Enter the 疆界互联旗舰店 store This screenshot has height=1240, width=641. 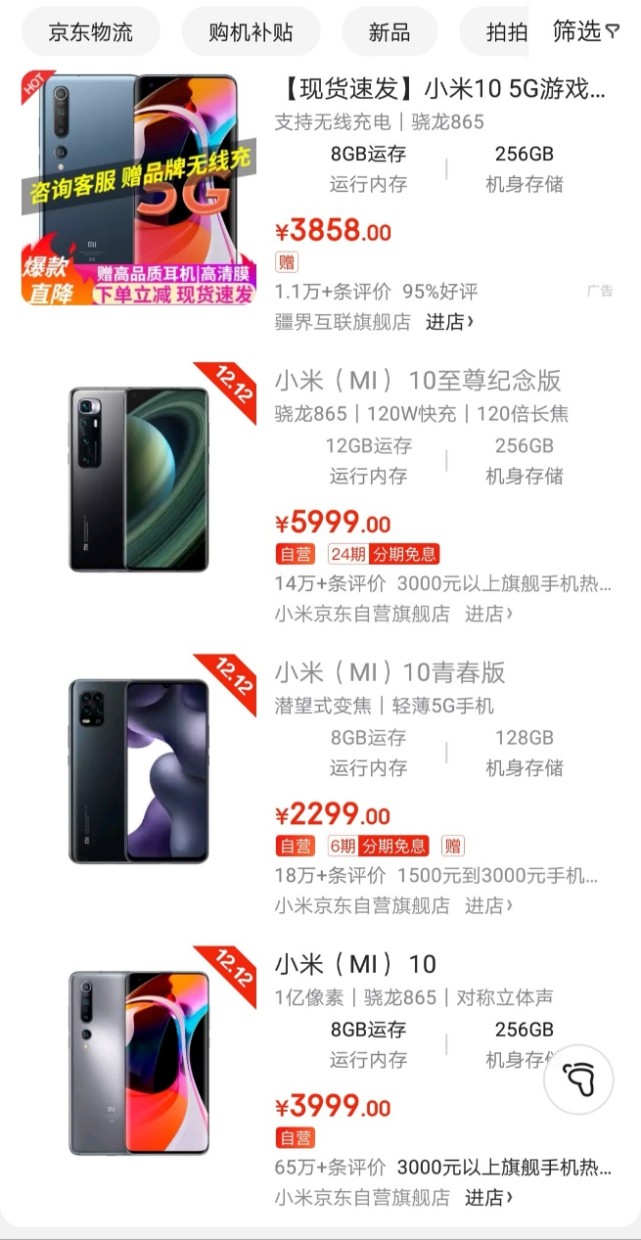tap(449, 322)
